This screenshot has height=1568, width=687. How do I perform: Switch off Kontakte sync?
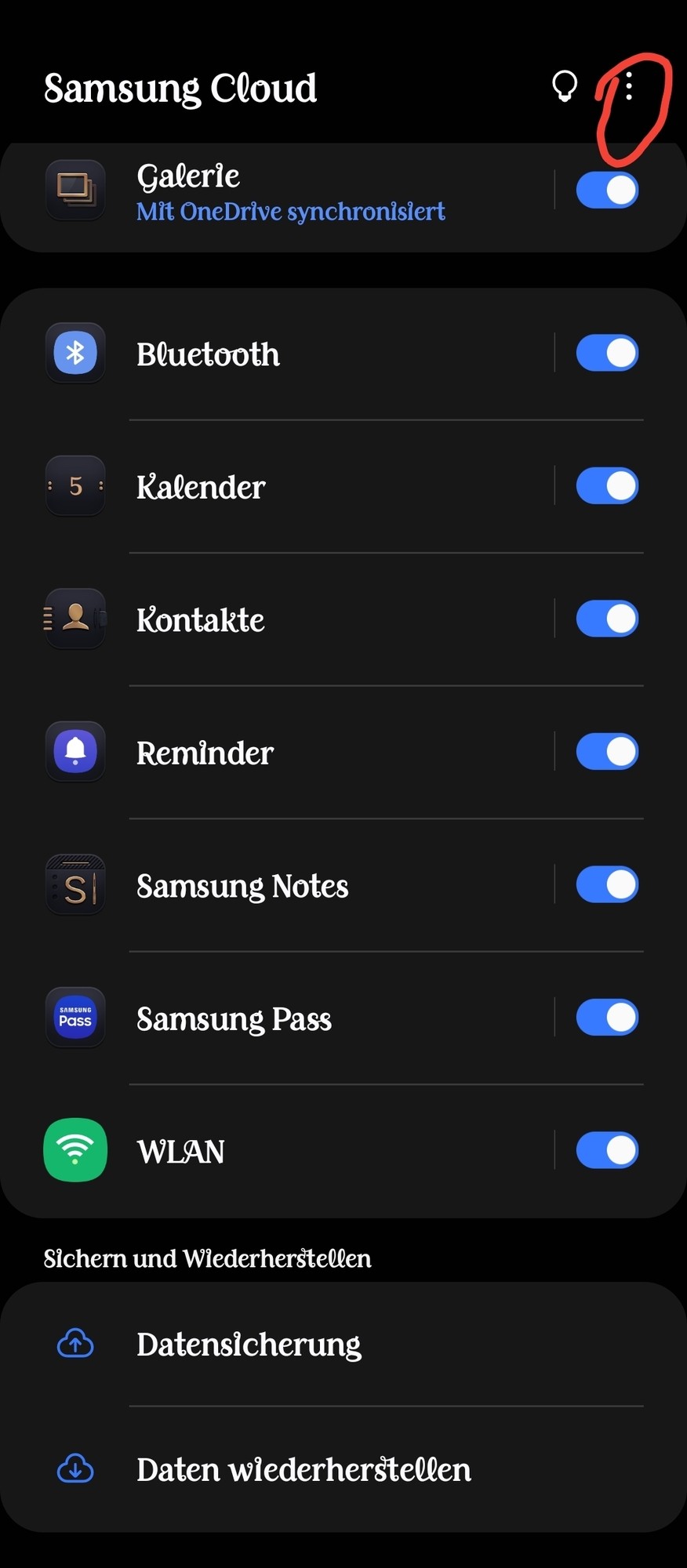[x=607, y=619]
